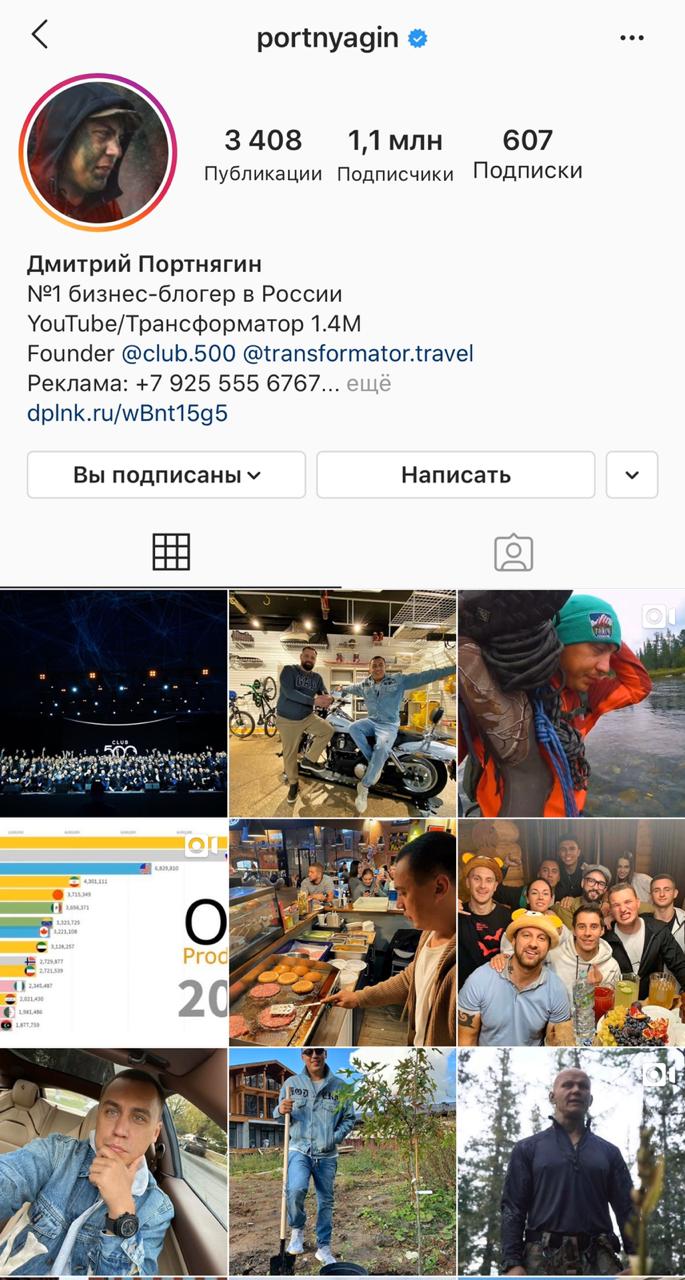
Task: Open the group photo with bear hats
Action: tap(571, 932)
